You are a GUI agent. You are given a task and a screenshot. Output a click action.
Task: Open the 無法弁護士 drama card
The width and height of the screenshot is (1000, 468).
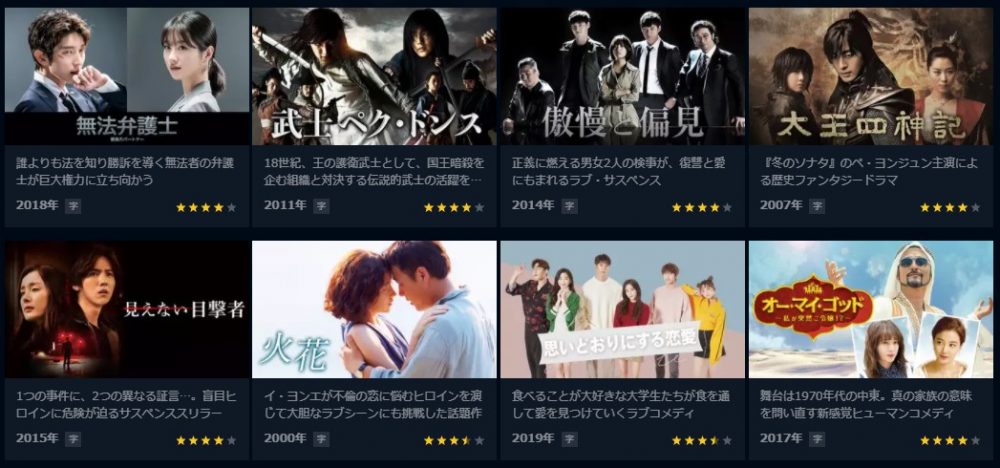[126, 76]
